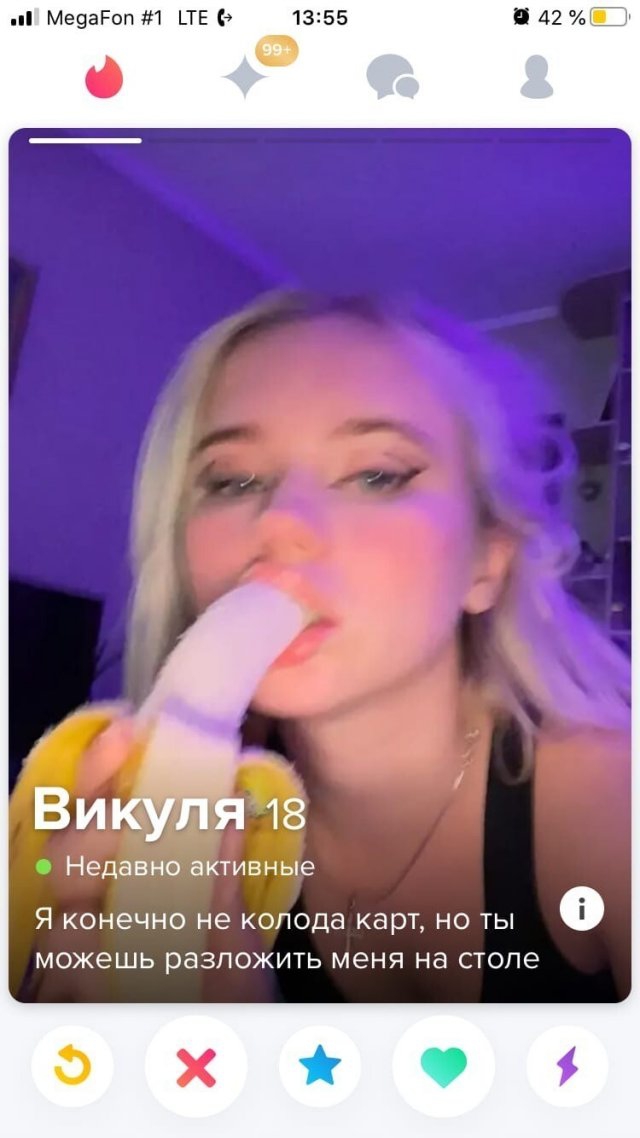Activate the purple lightning Boost

click(567, 1067)
